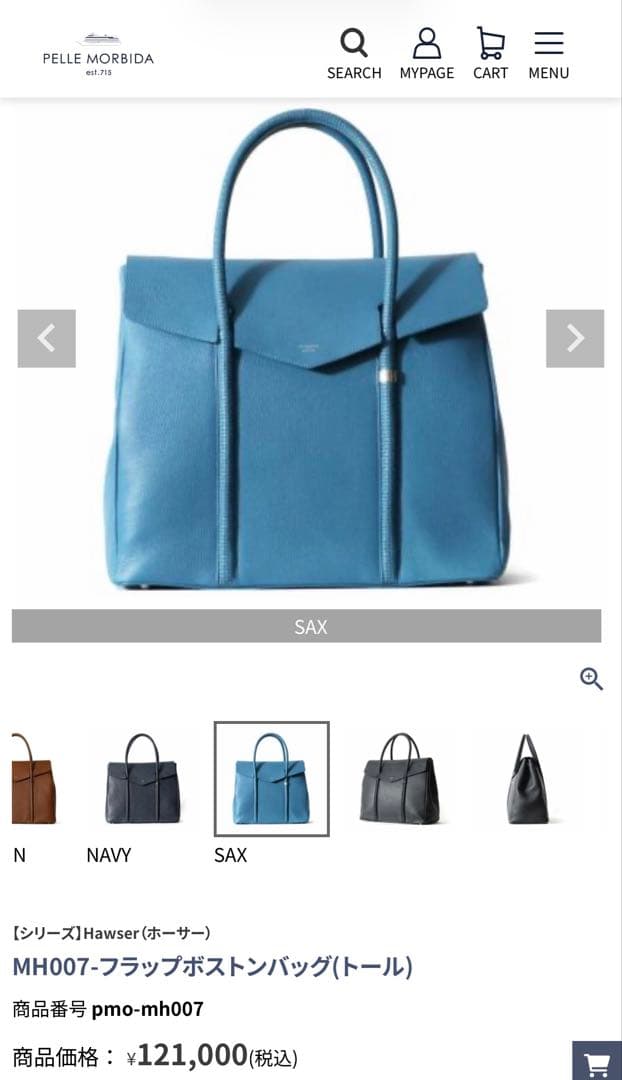Image resolution: width=622 pixels, height=1080 pixels.
Task: View the side-view bag thumbnail
Action: coord(527,779)
